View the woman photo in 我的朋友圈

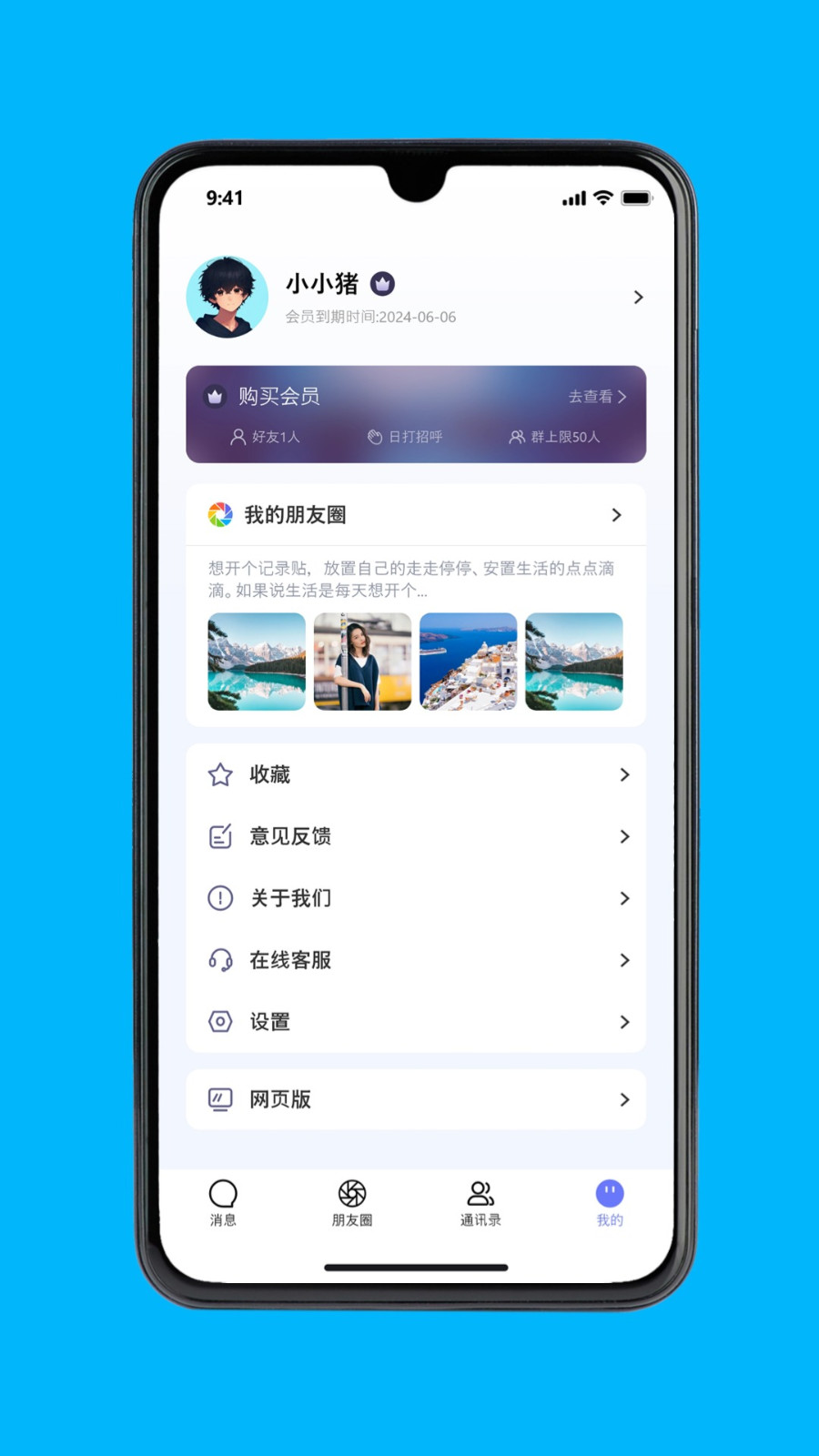point(362,662)
